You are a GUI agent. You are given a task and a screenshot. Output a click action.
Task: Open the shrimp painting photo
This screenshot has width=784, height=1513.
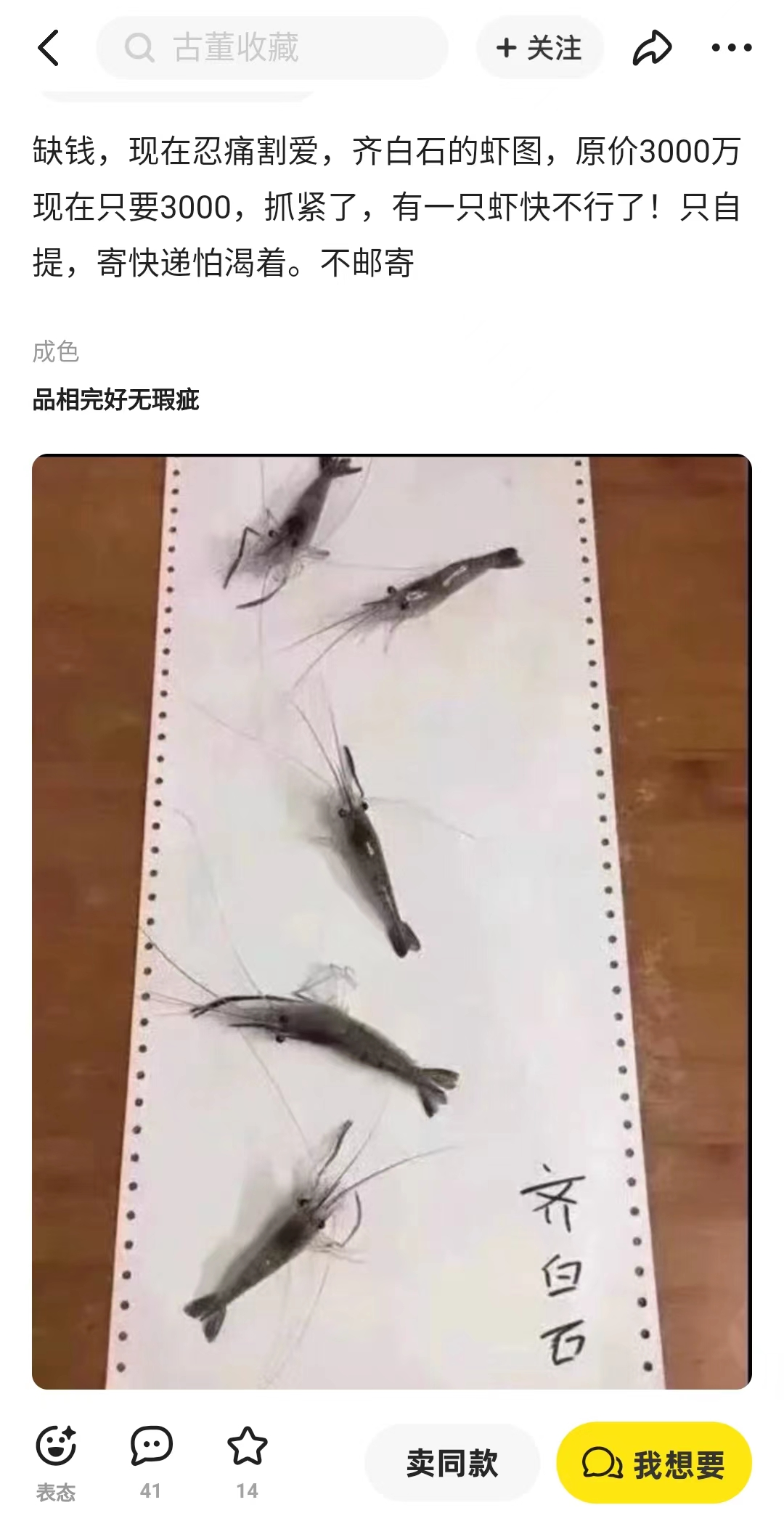tap(392, 922)
